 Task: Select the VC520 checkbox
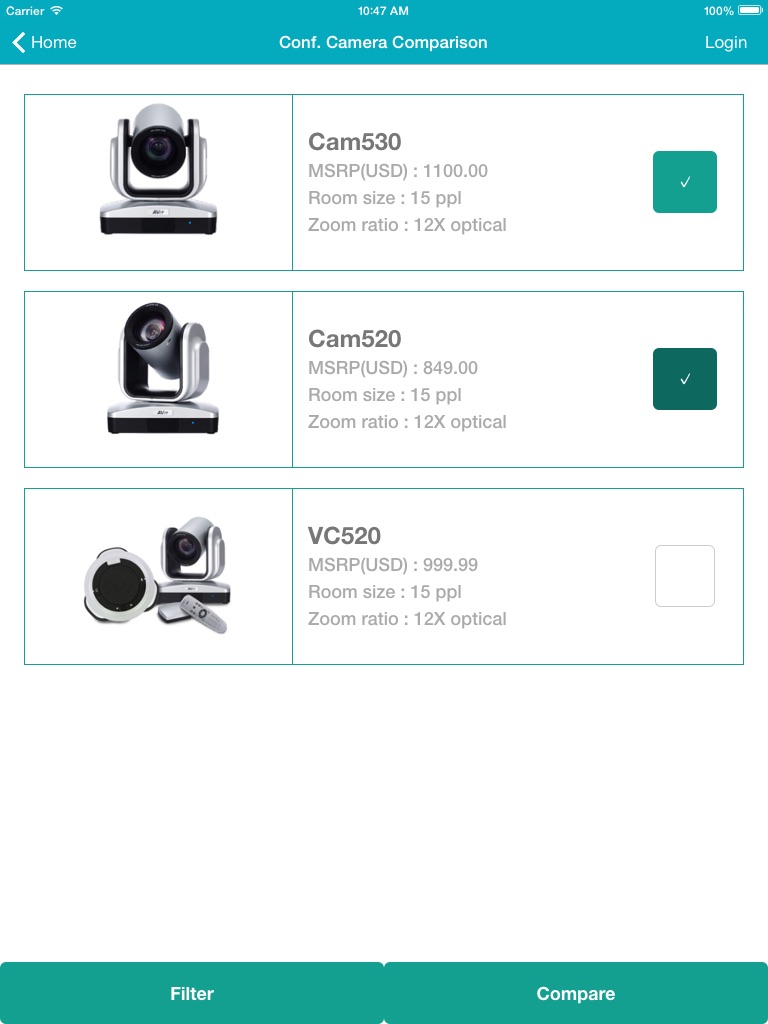coord(684,576)
